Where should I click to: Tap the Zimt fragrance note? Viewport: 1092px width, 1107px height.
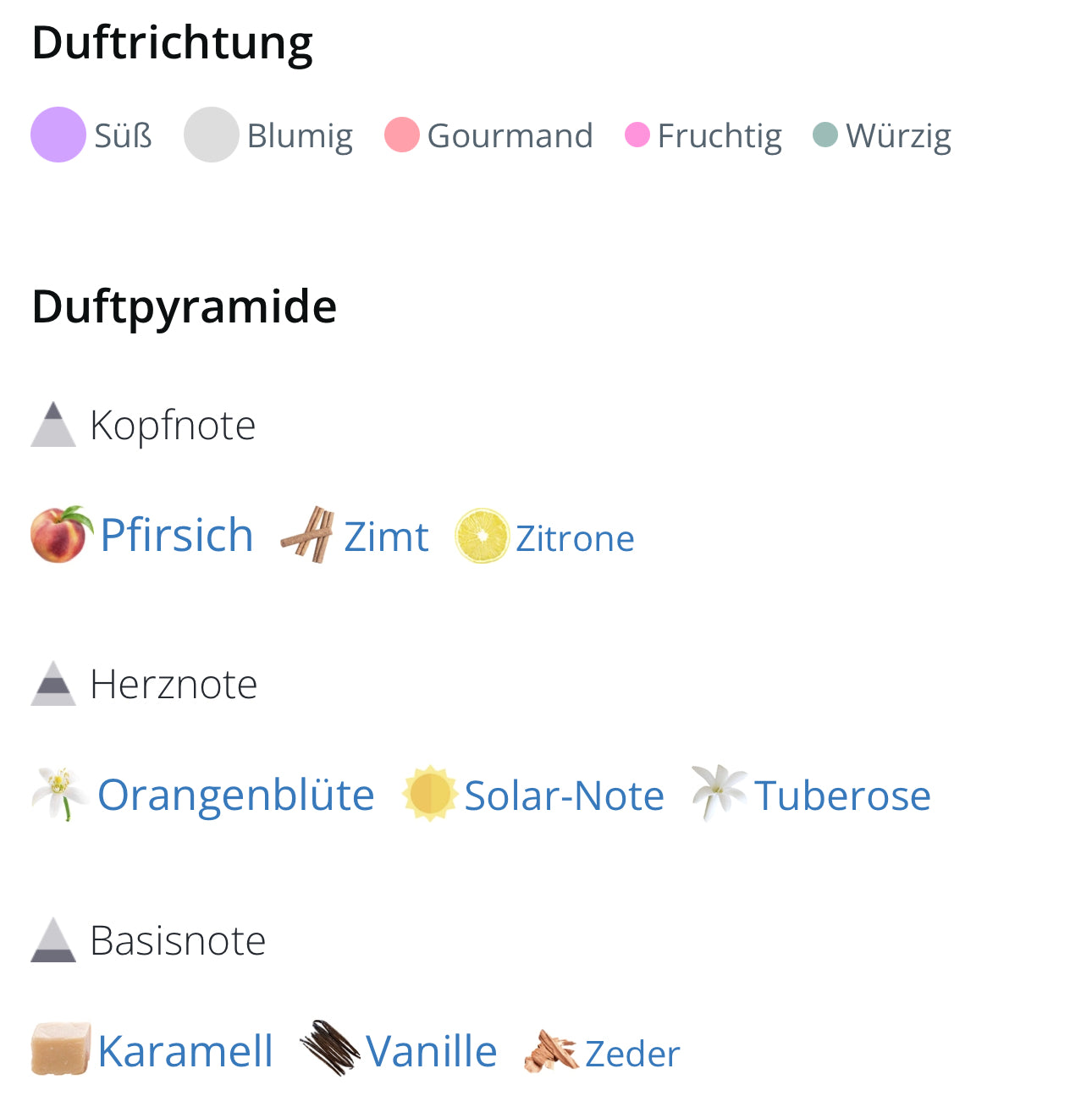[386, 537]
